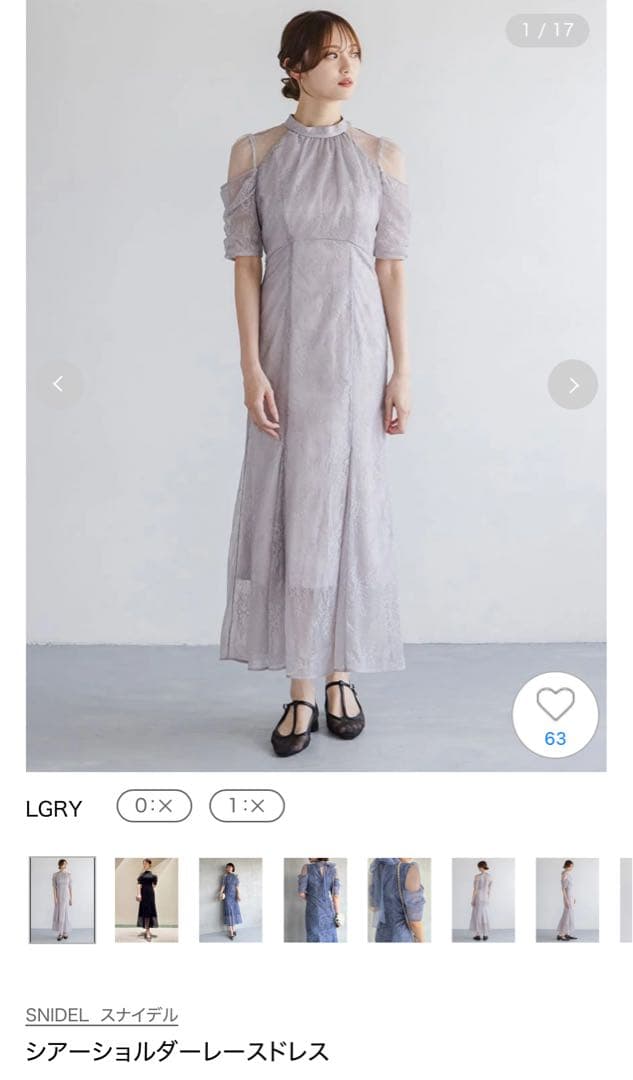
Task: Select size 0 for LGRY
Action: click(154, 806)
